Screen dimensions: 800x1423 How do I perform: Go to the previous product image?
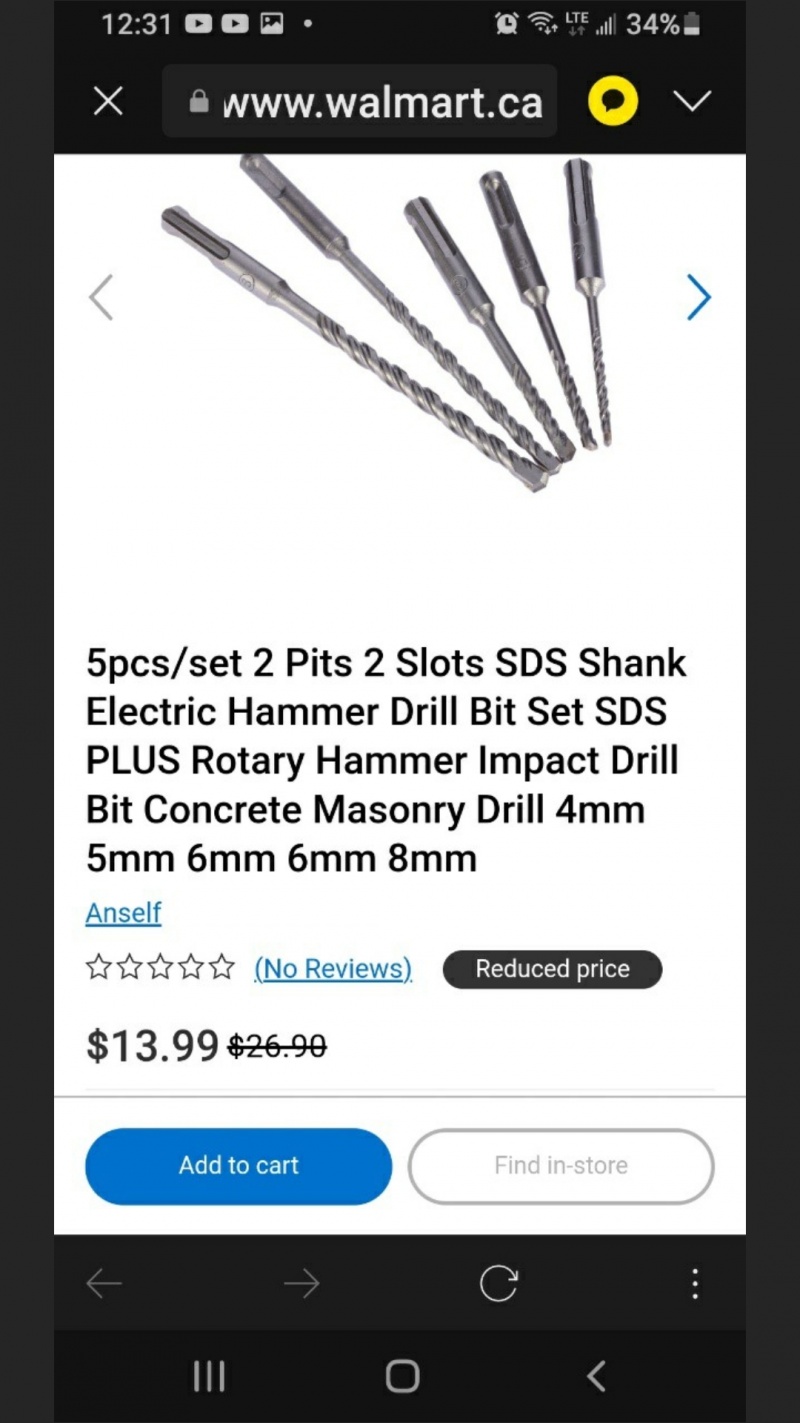pyautogui.click(x=101, y=297)
